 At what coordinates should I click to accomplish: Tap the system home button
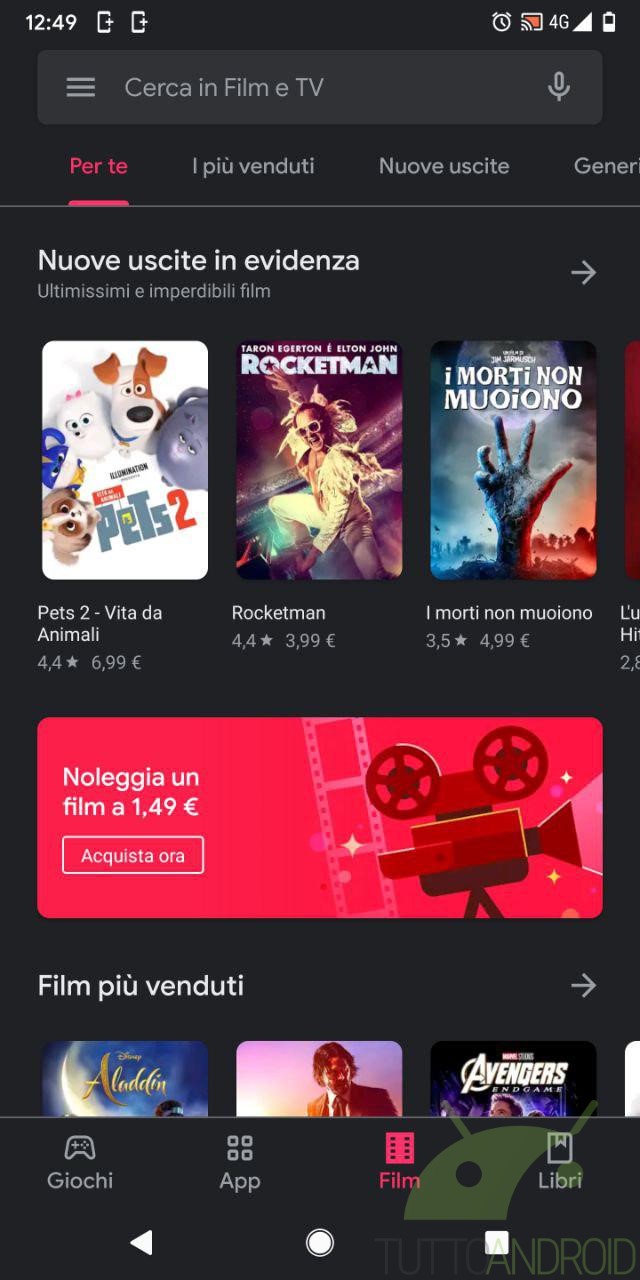click(x=320, y=1242)
